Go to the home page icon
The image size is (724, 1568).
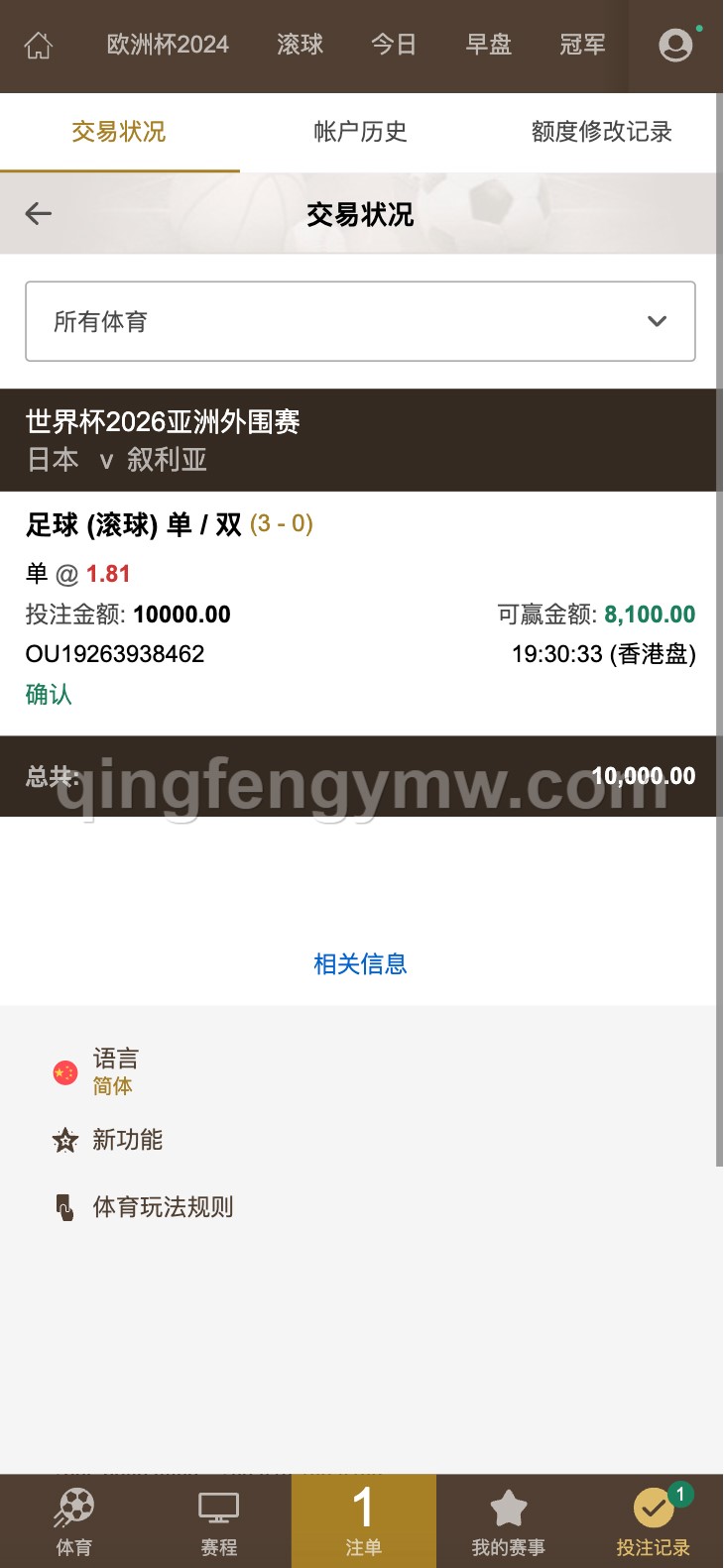tap(39, 46)
